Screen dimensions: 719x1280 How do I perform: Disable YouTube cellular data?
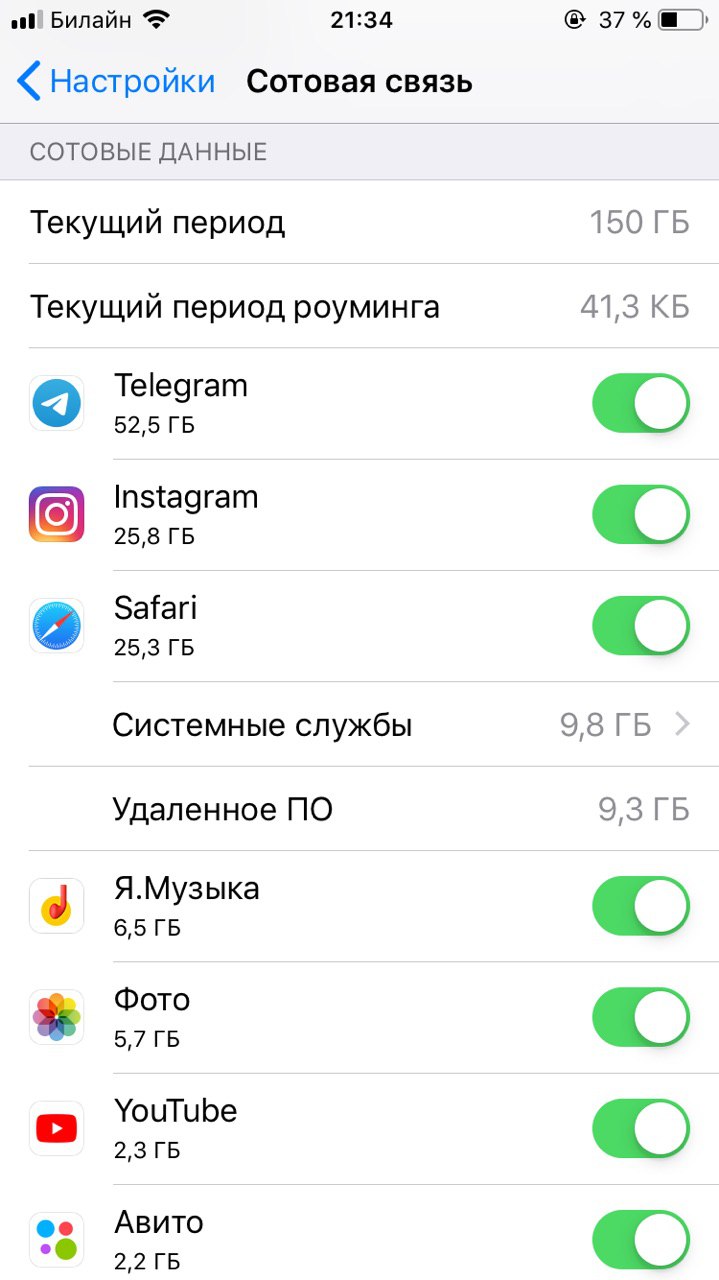[641, 1129]
